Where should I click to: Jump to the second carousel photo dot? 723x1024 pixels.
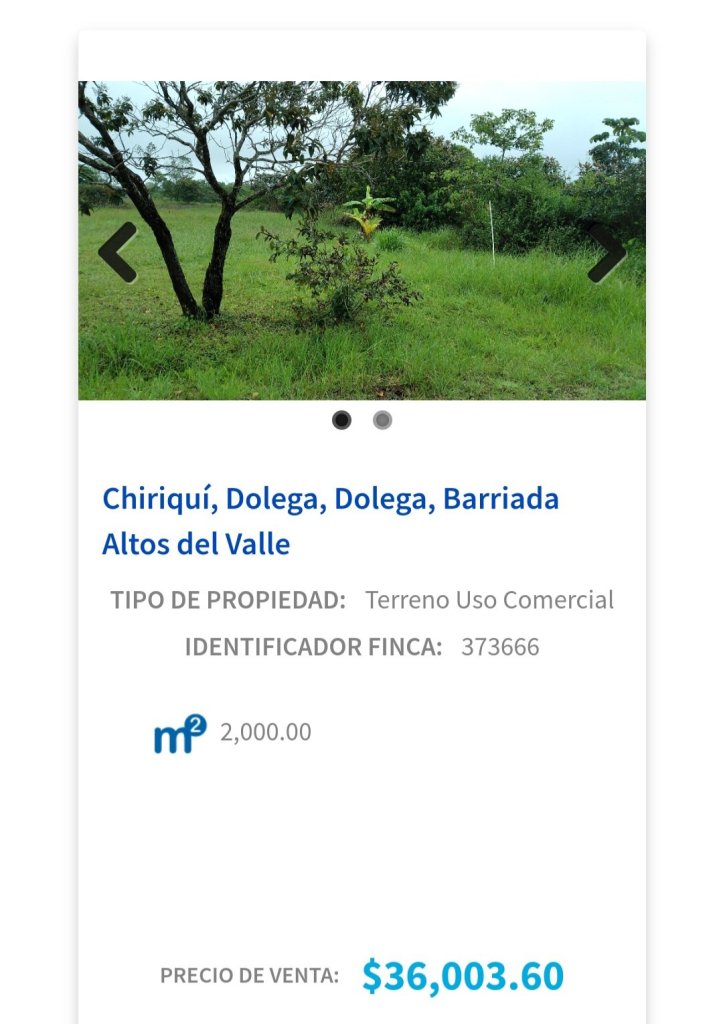[382, 420]
